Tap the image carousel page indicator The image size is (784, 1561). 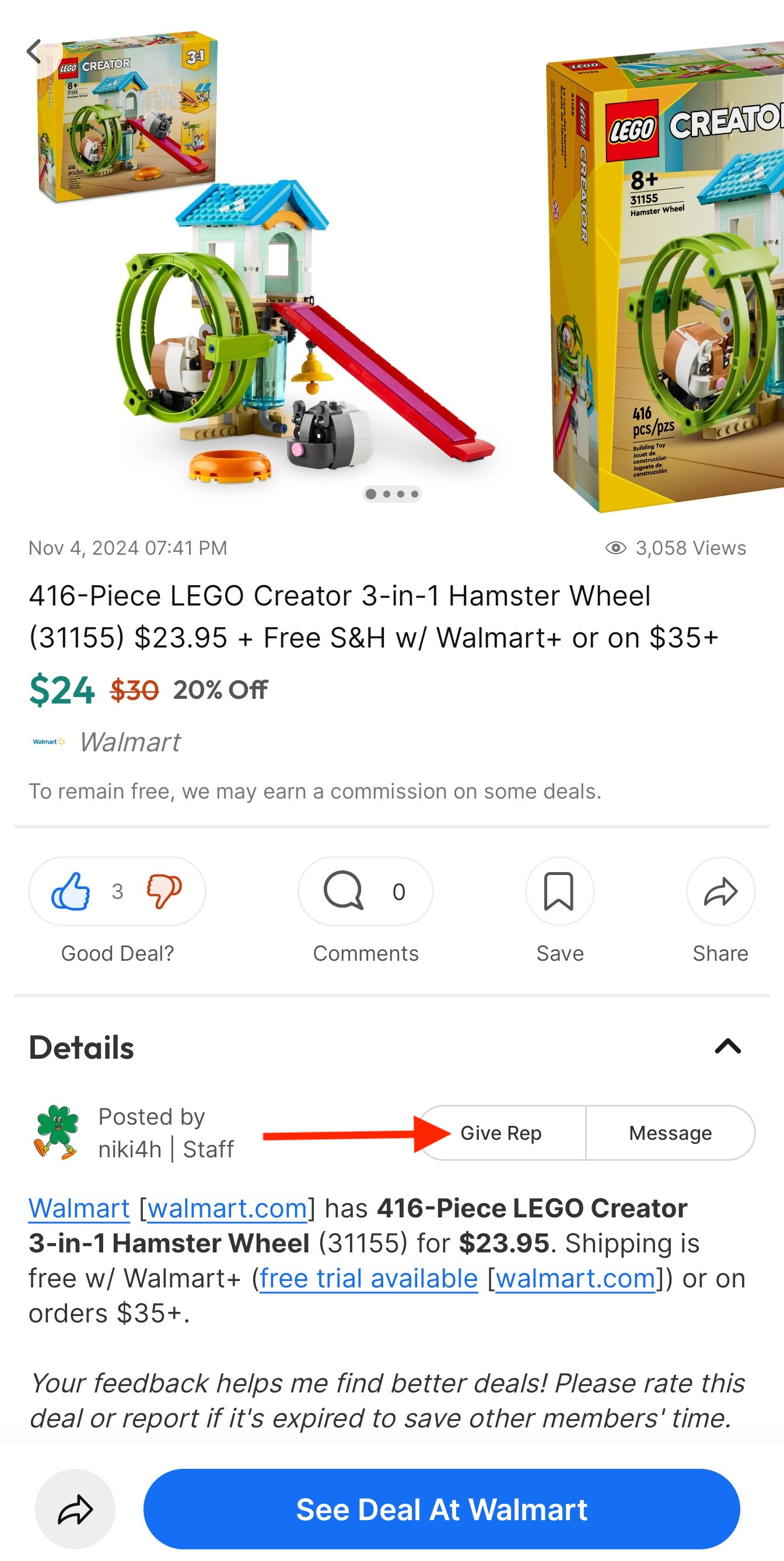pos(391,494)
